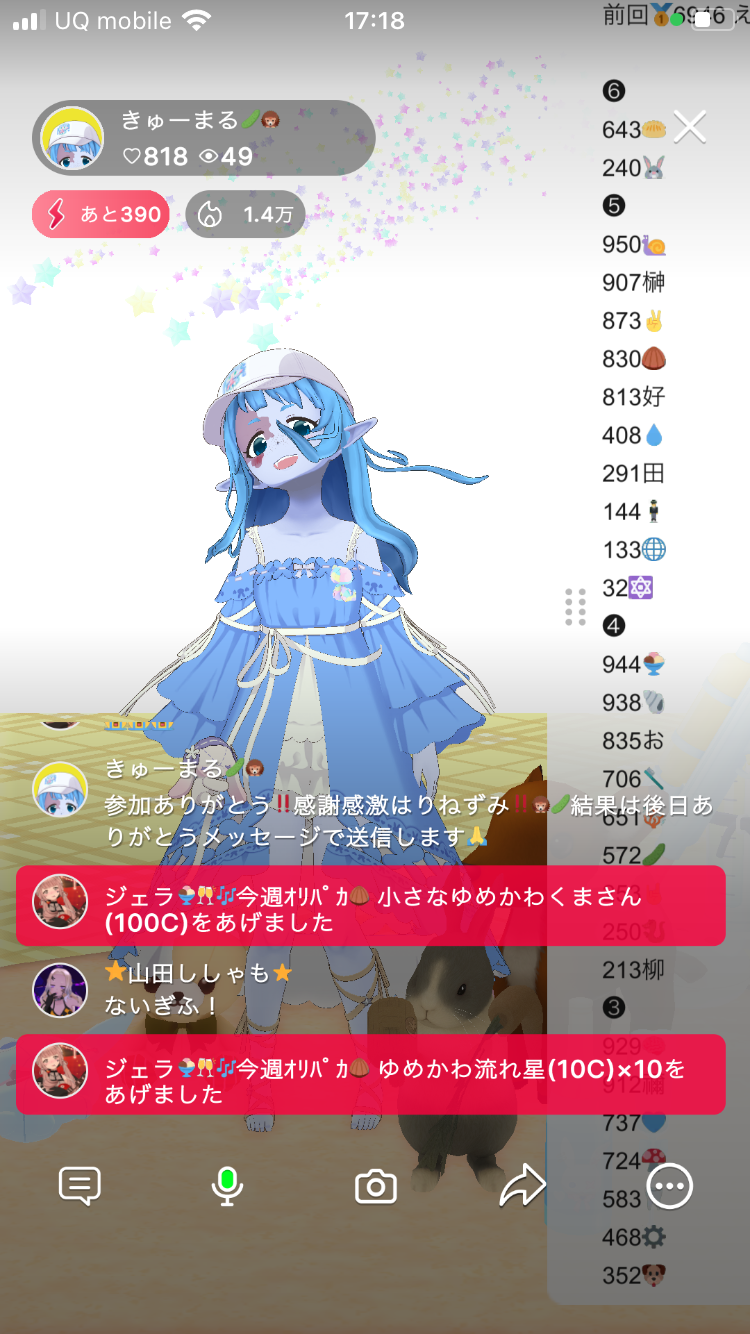Image resolution: width=750 pixels, height=1334 pixels.
Task: Open the comment input icon
Action: [x=80, y=1186]
